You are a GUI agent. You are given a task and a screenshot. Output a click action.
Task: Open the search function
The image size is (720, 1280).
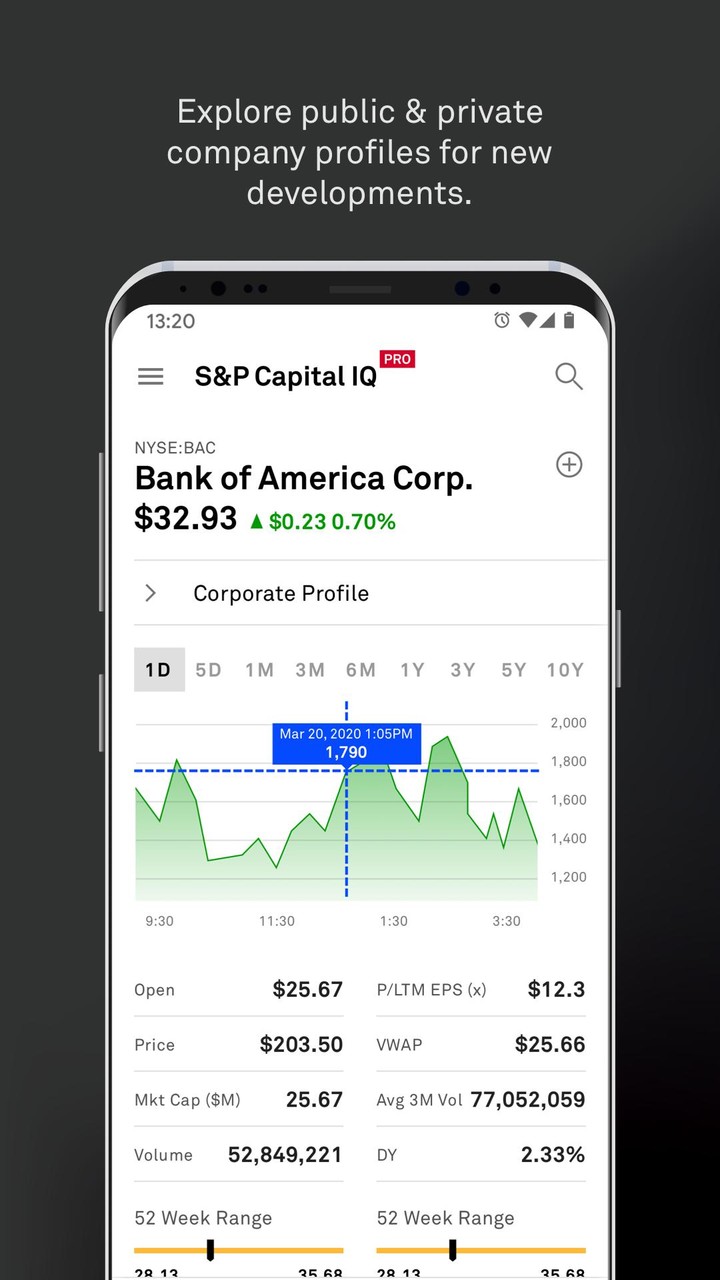pyautogui.click(x=568, y=376)
